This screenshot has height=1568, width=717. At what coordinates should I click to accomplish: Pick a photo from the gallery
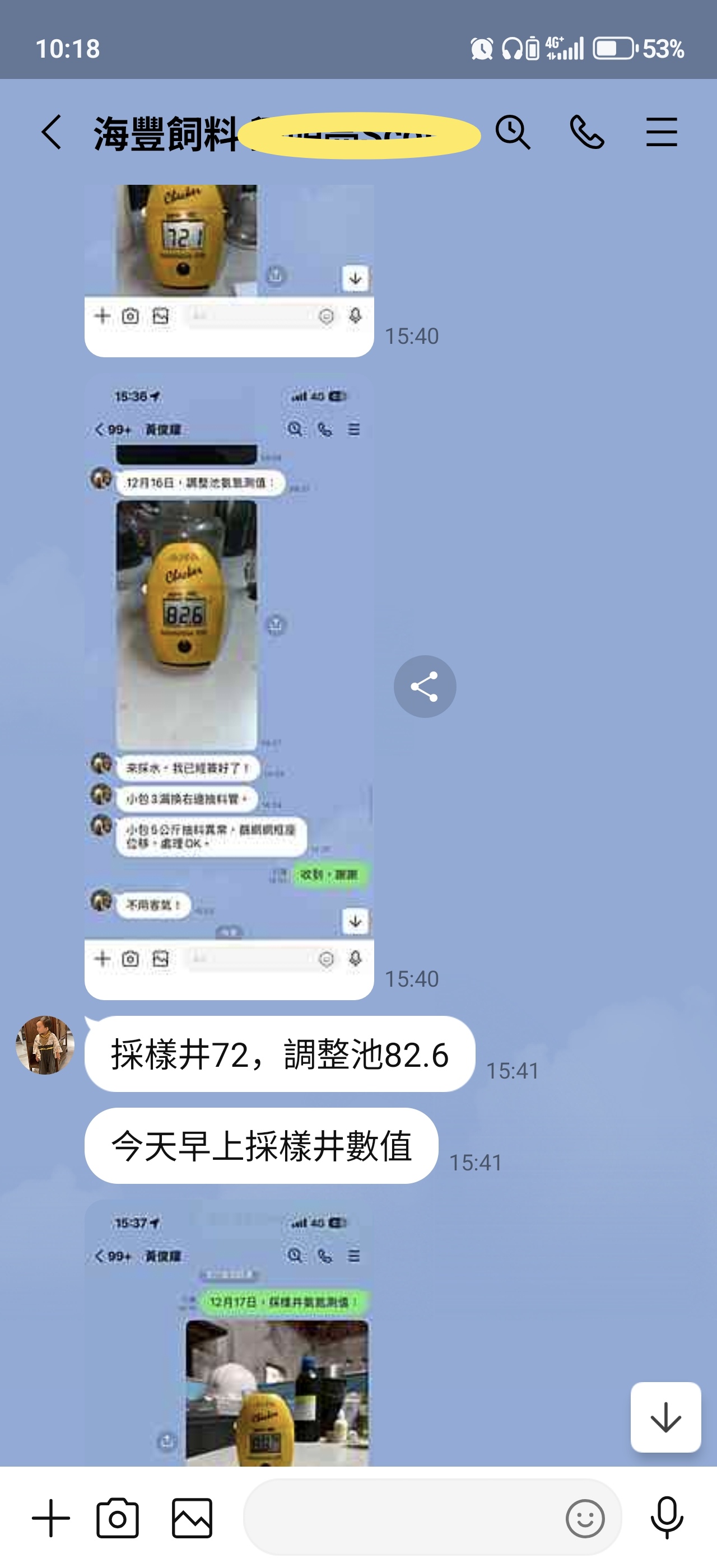pos(192,1518)
